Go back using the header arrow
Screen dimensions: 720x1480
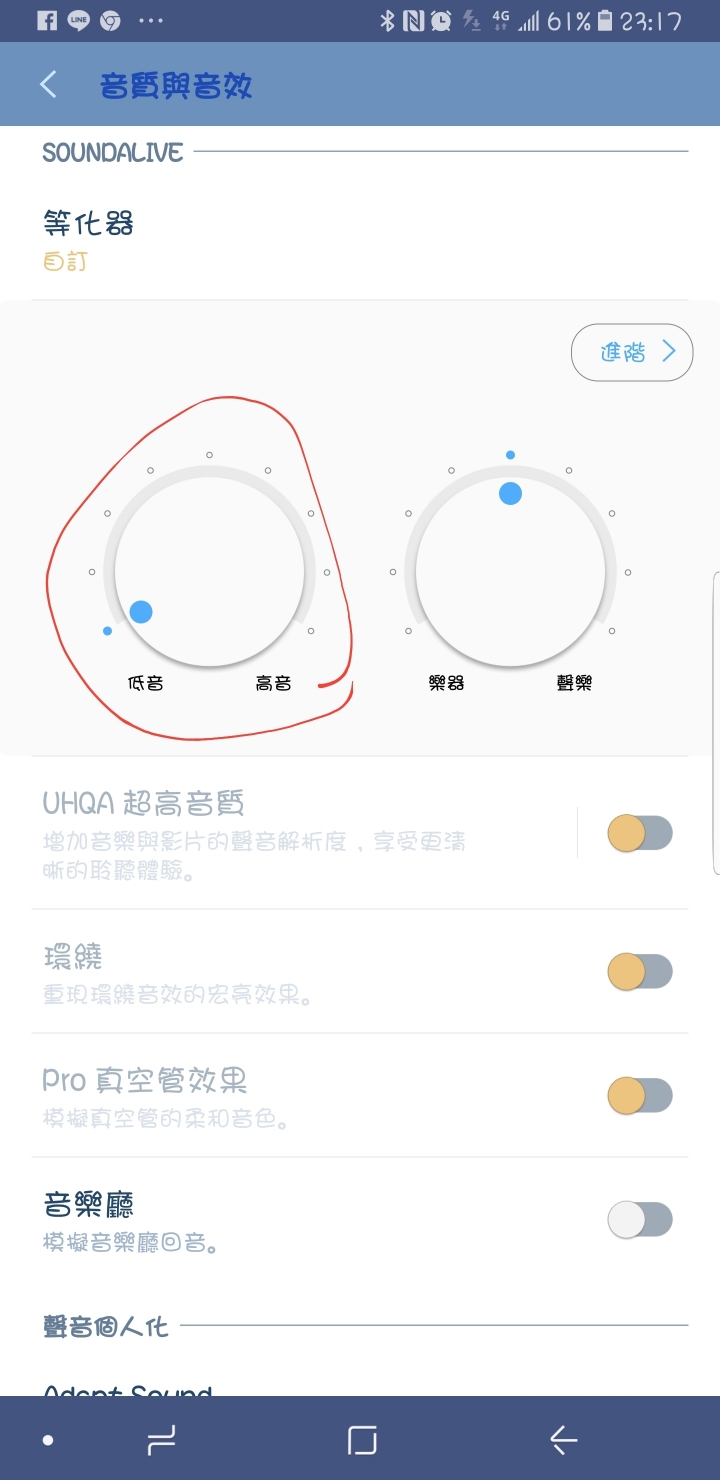(48, 85)
